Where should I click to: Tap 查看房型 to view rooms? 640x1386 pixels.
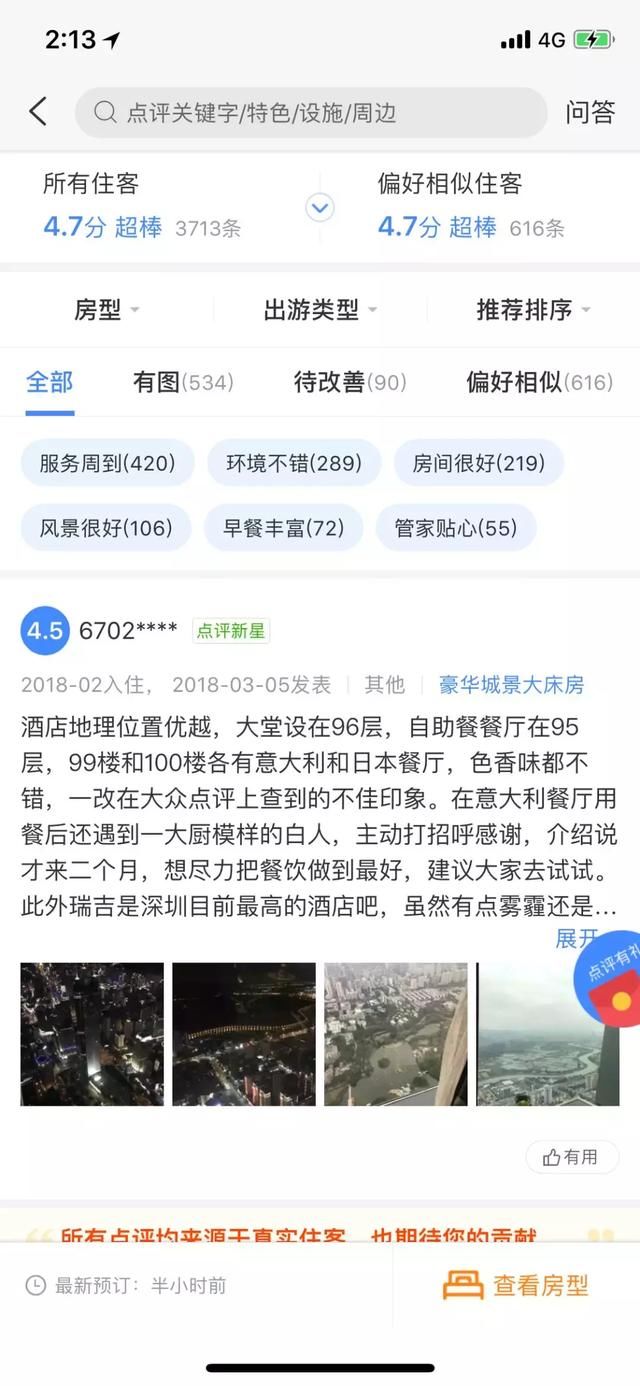(517, 1285)
